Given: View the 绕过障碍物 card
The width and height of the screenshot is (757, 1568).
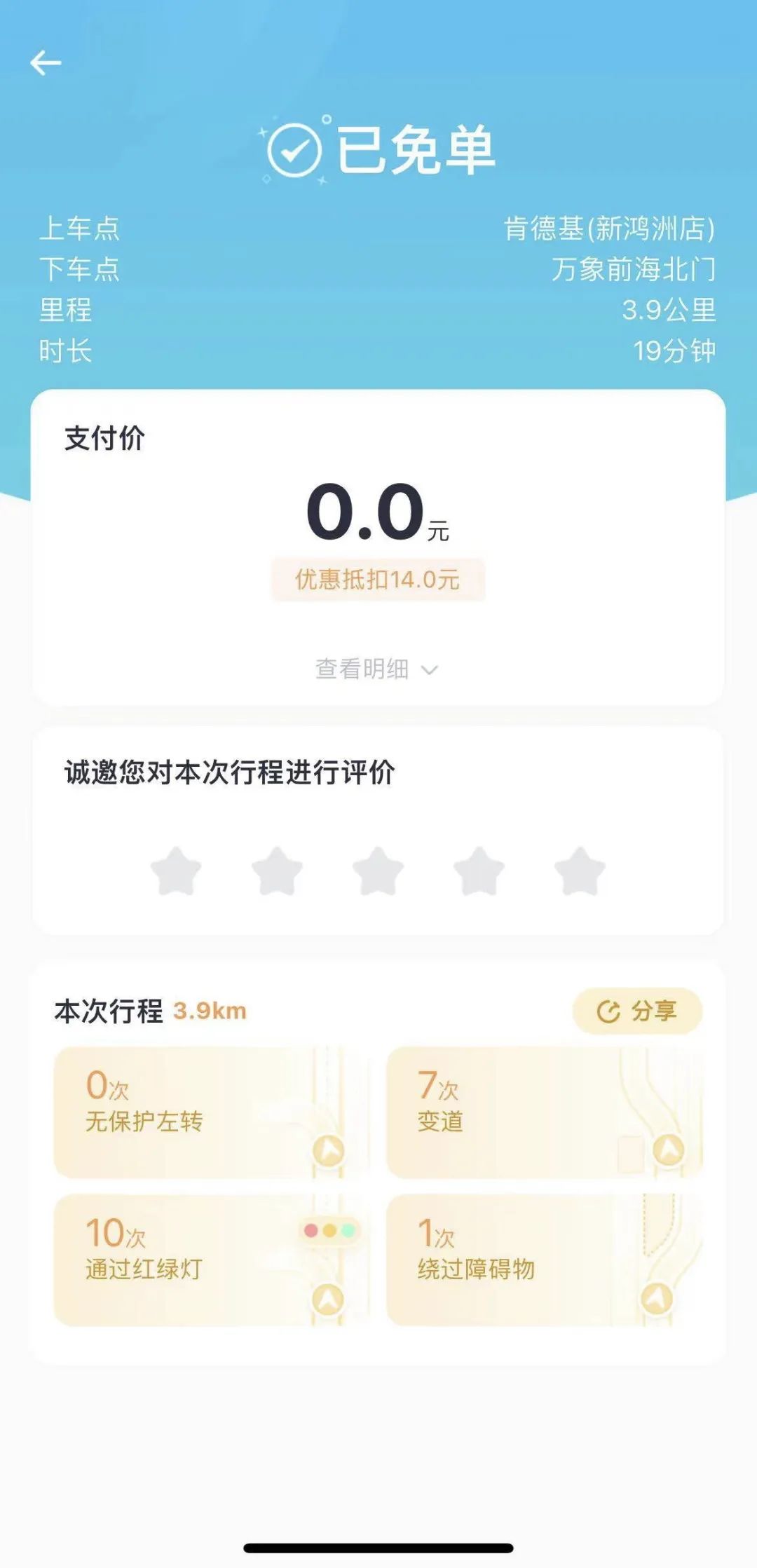Looking at the screenshot, I should click(544, 1260).
